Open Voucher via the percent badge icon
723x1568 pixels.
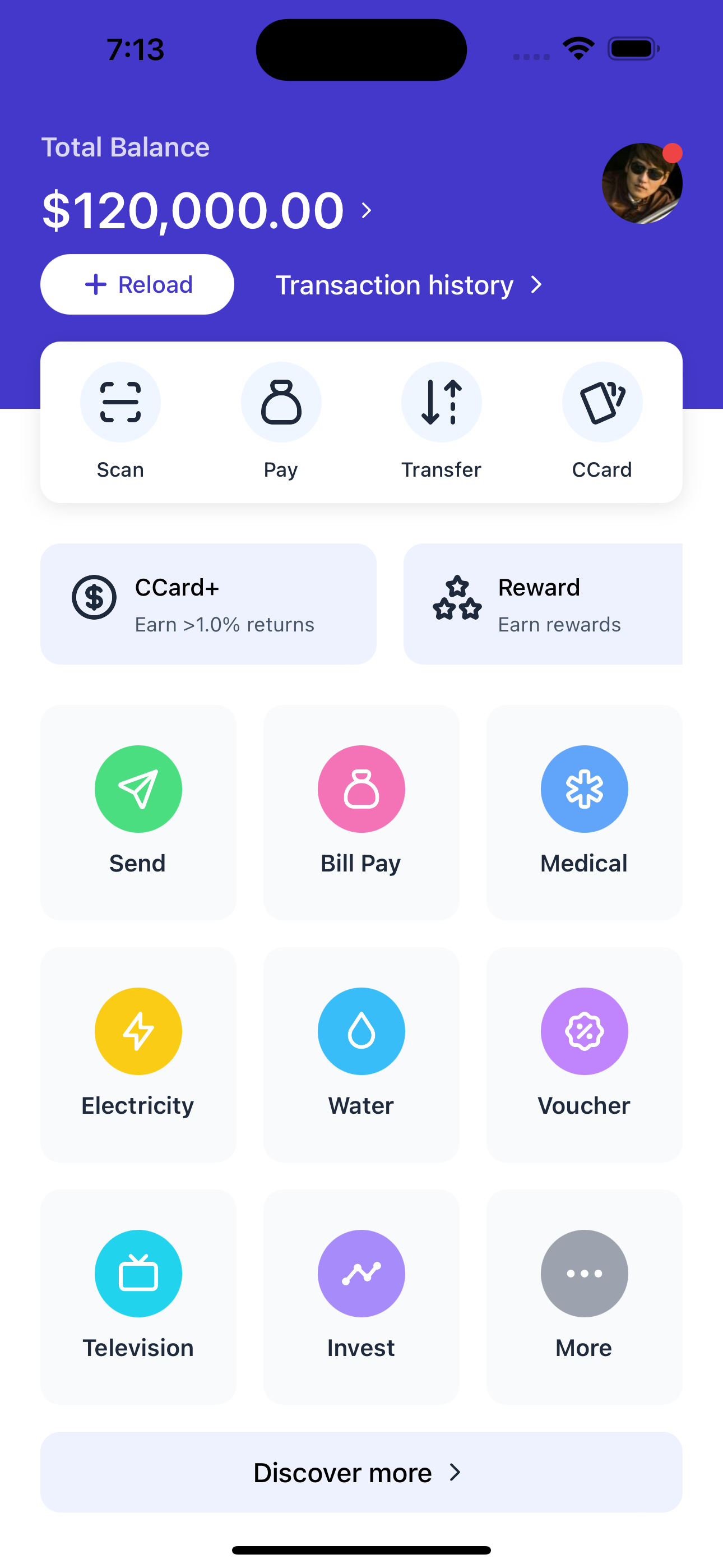[583, 1031]
